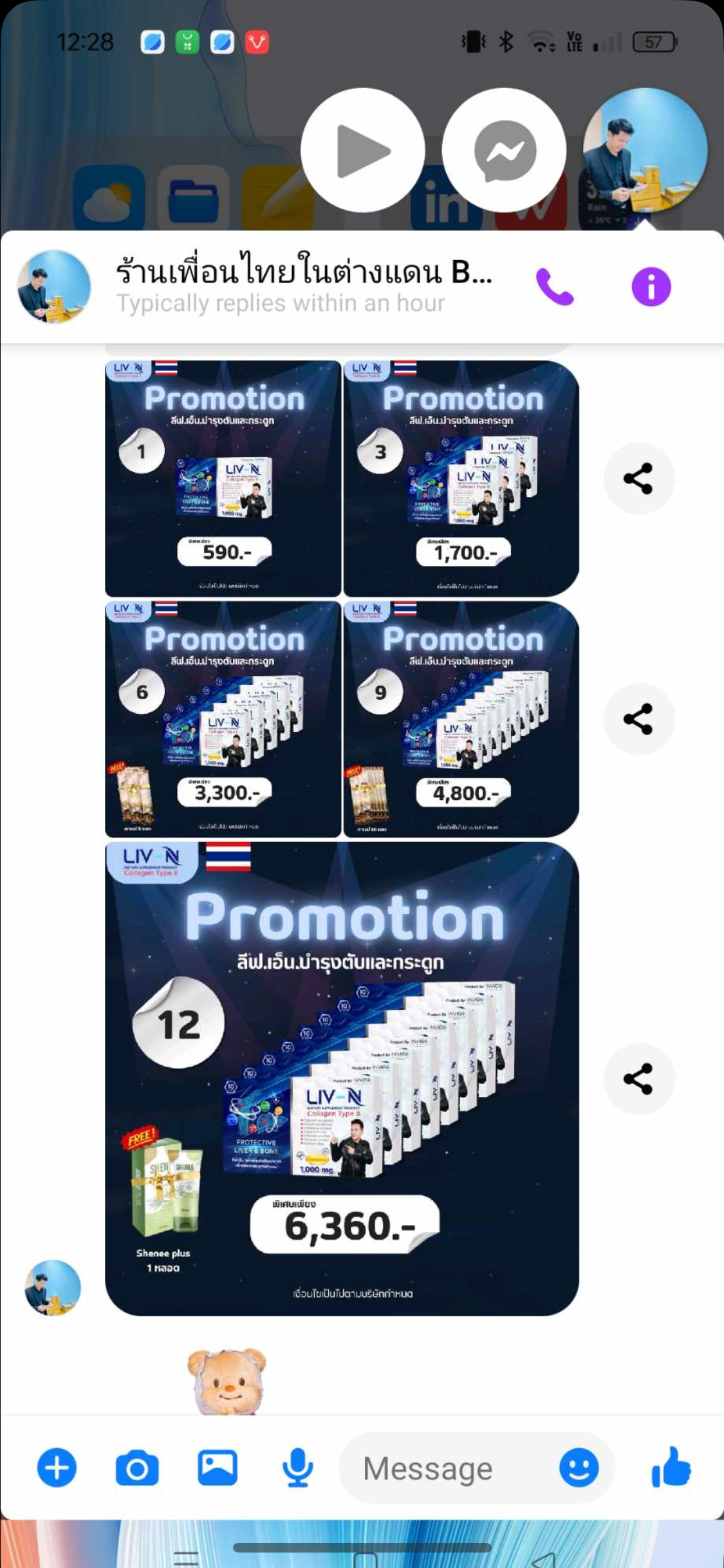
Task: Open the emoji picker smiley
Action: [579, 1468]
